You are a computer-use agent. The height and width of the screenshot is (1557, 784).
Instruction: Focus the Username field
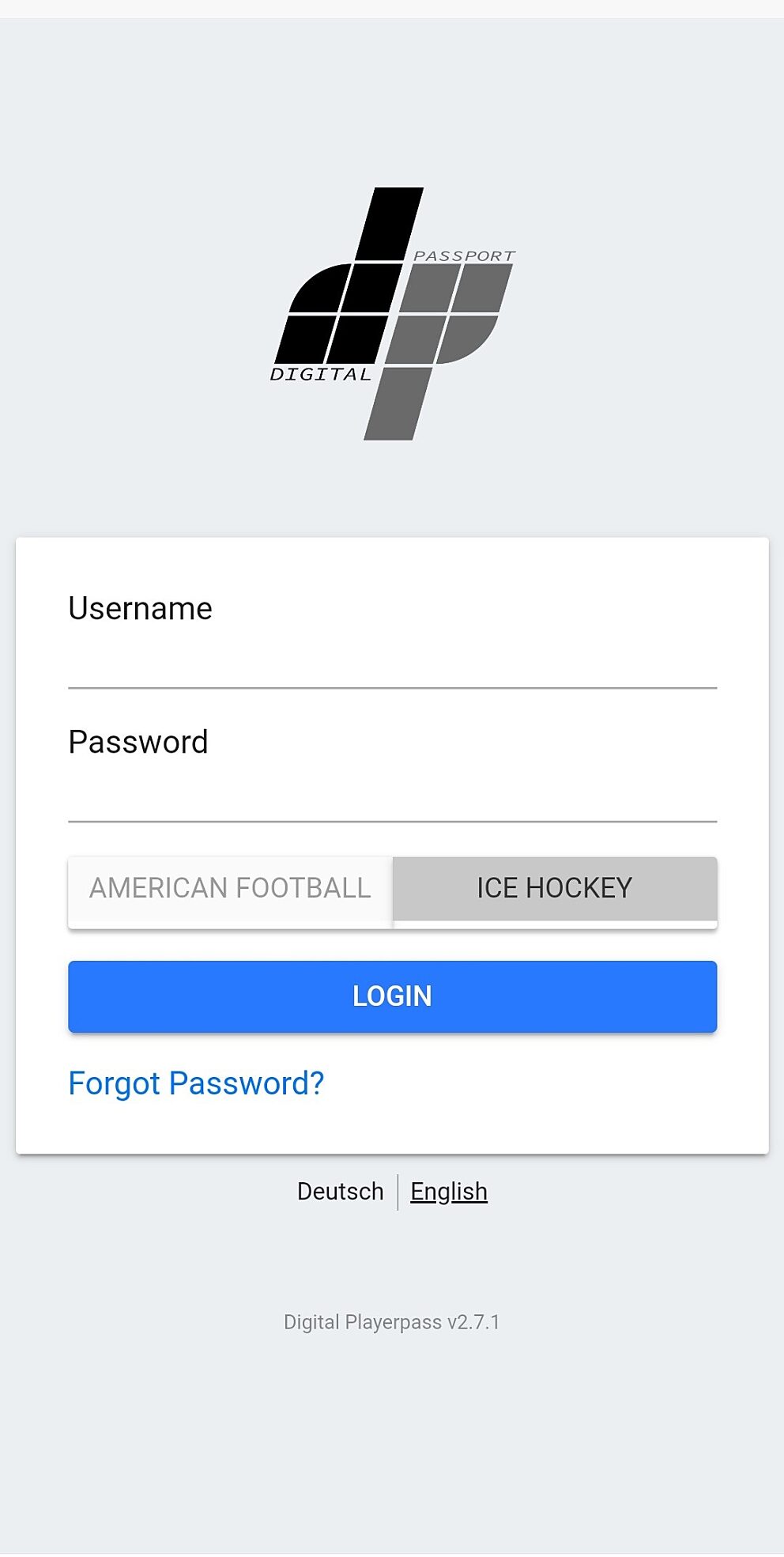[x=392, y=662]
